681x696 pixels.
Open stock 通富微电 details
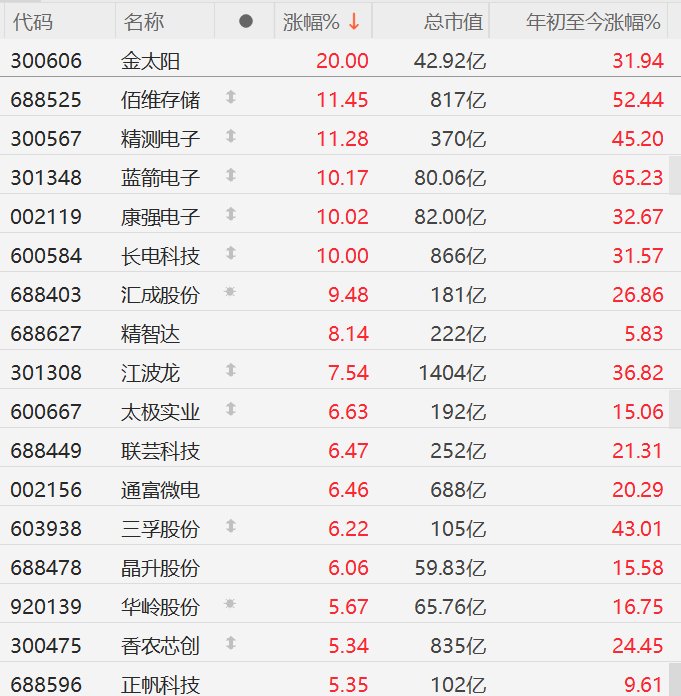point(161,490)
